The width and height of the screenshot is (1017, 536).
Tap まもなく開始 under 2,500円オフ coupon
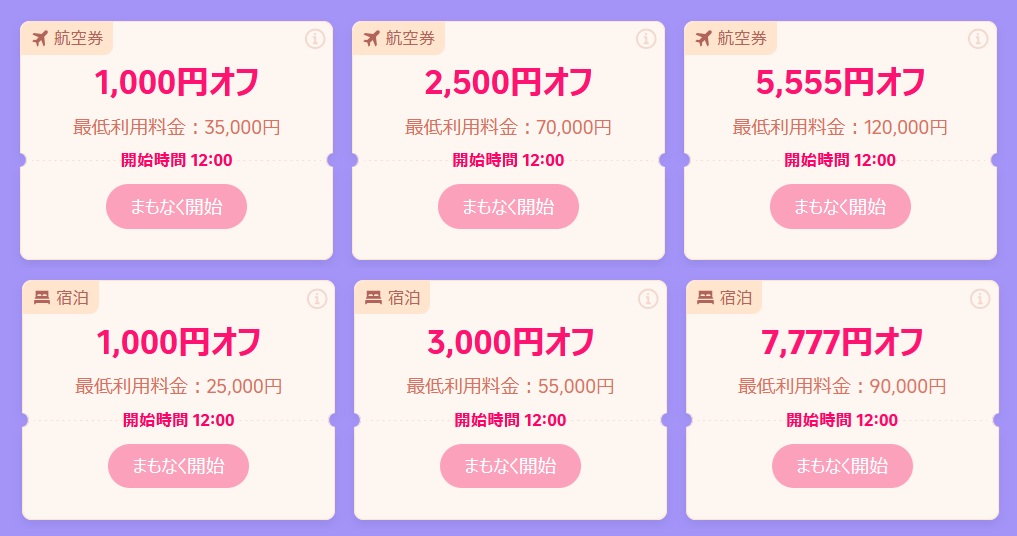(x=508, y=207)
